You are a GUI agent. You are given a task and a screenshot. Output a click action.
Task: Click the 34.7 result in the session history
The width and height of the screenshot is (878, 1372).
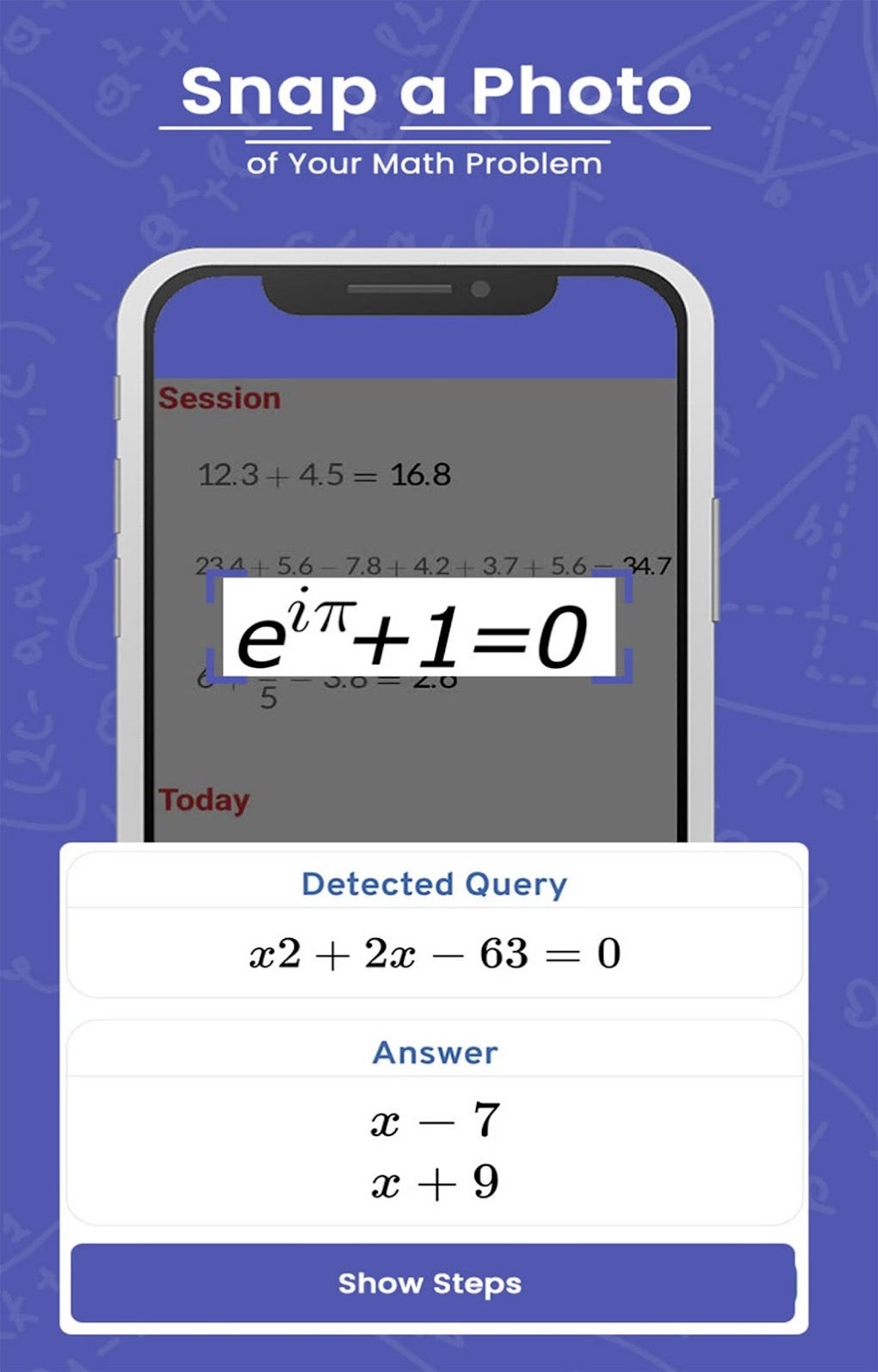648,566
